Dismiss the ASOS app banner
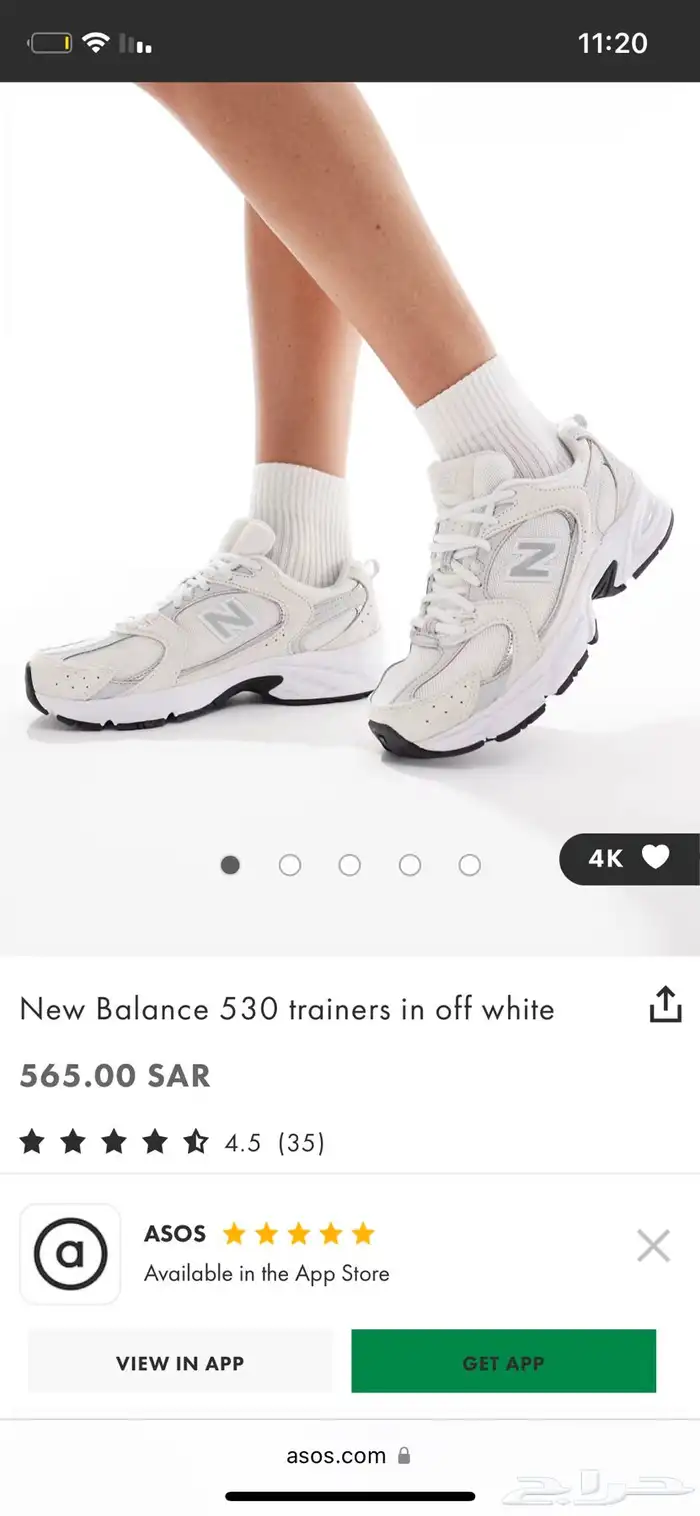The width and height of the screenshot is (700, 1516). pyautogui.click(x=653, y=1246)
